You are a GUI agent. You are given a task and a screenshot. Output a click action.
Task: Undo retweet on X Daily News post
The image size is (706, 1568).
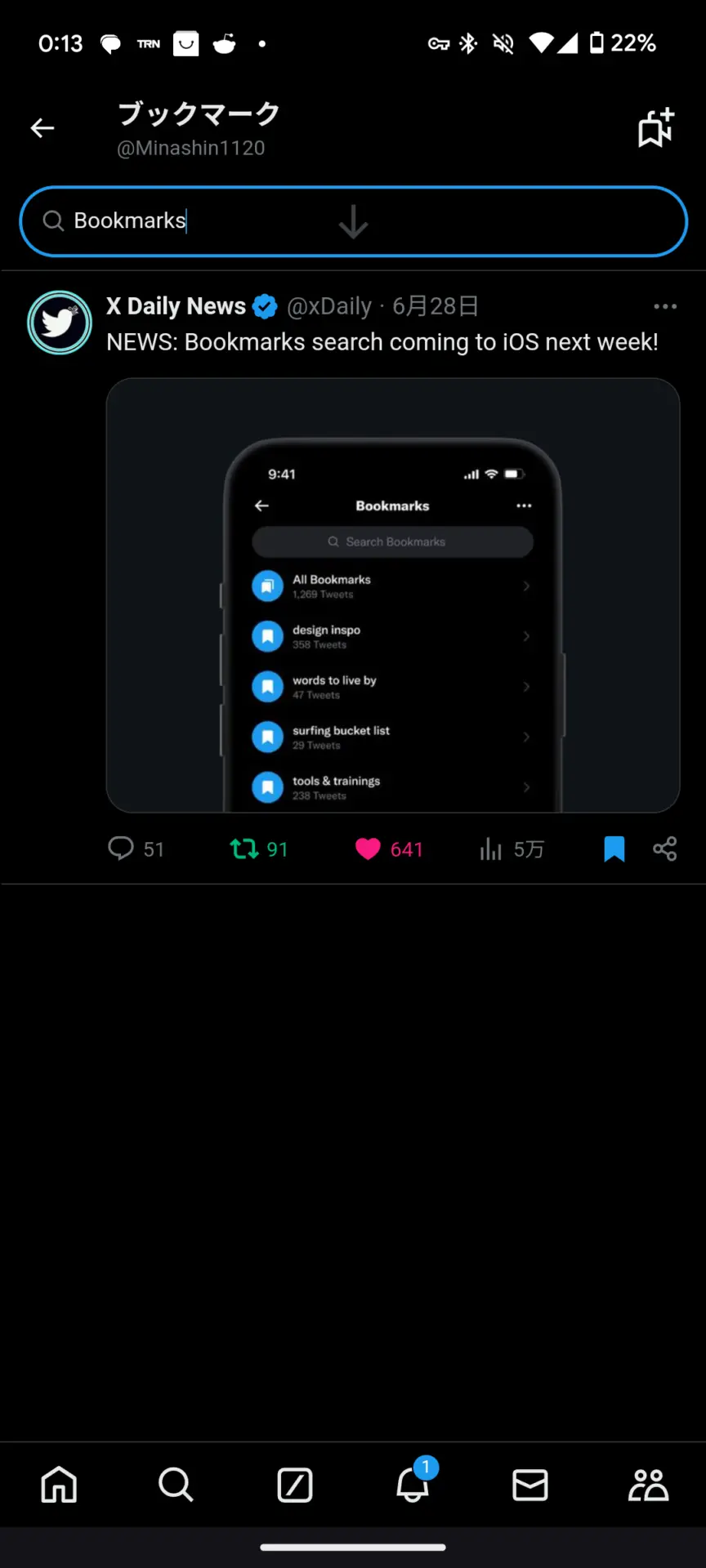tap(244, 849)
